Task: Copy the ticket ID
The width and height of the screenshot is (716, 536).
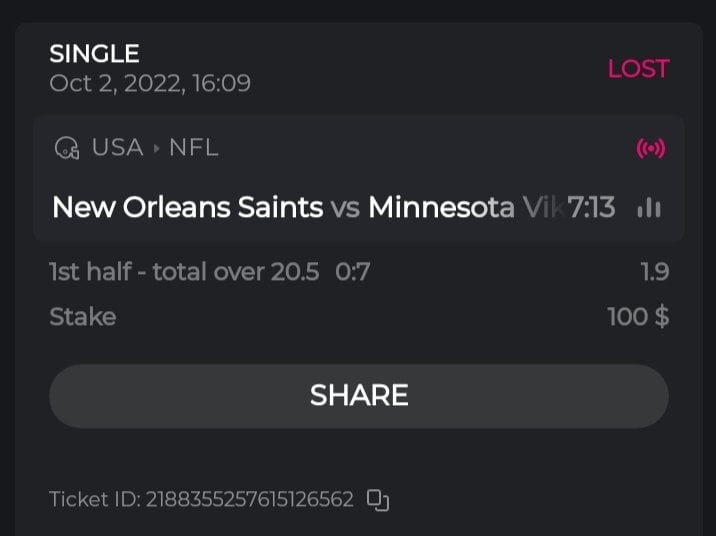Action: (377, 499)
